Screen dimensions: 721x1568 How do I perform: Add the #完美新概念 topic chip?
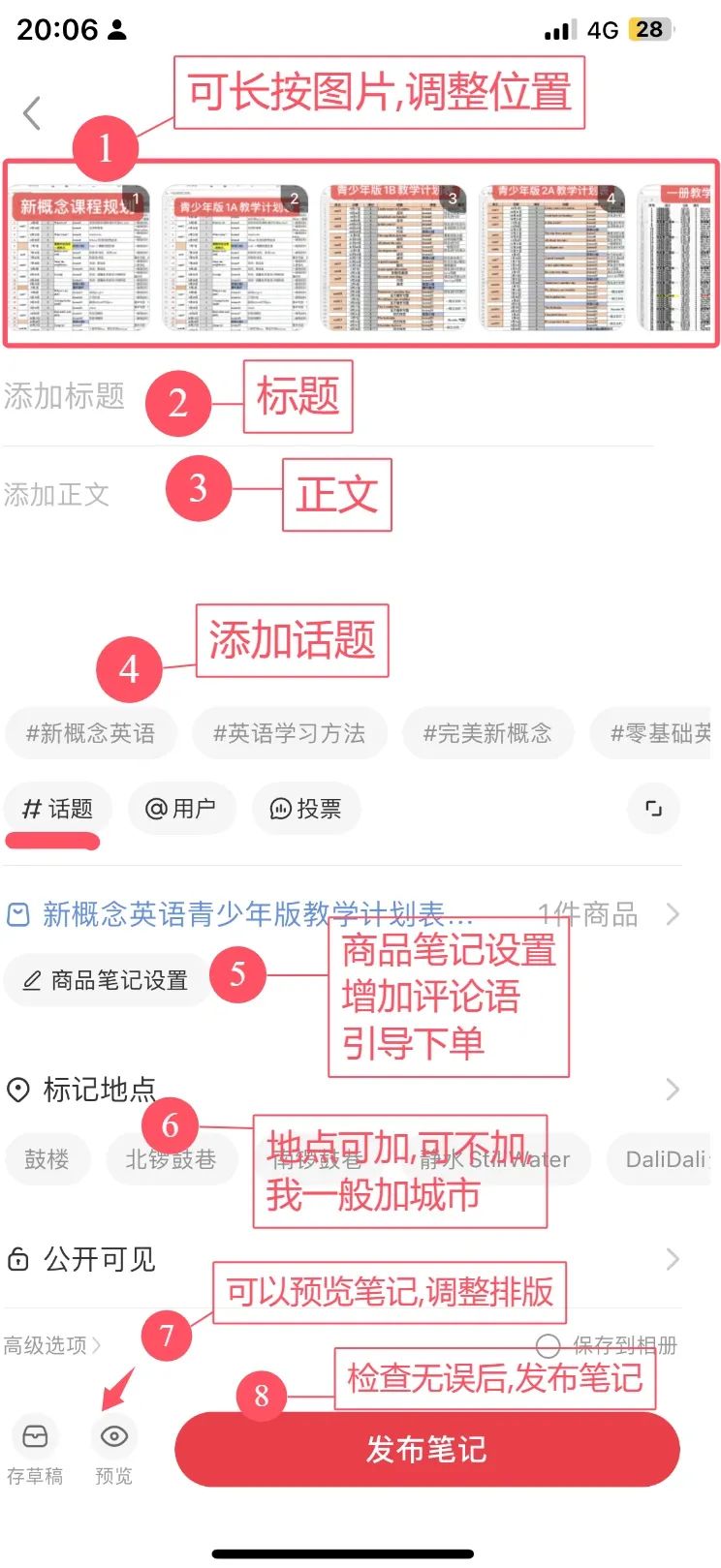point(487,733)
